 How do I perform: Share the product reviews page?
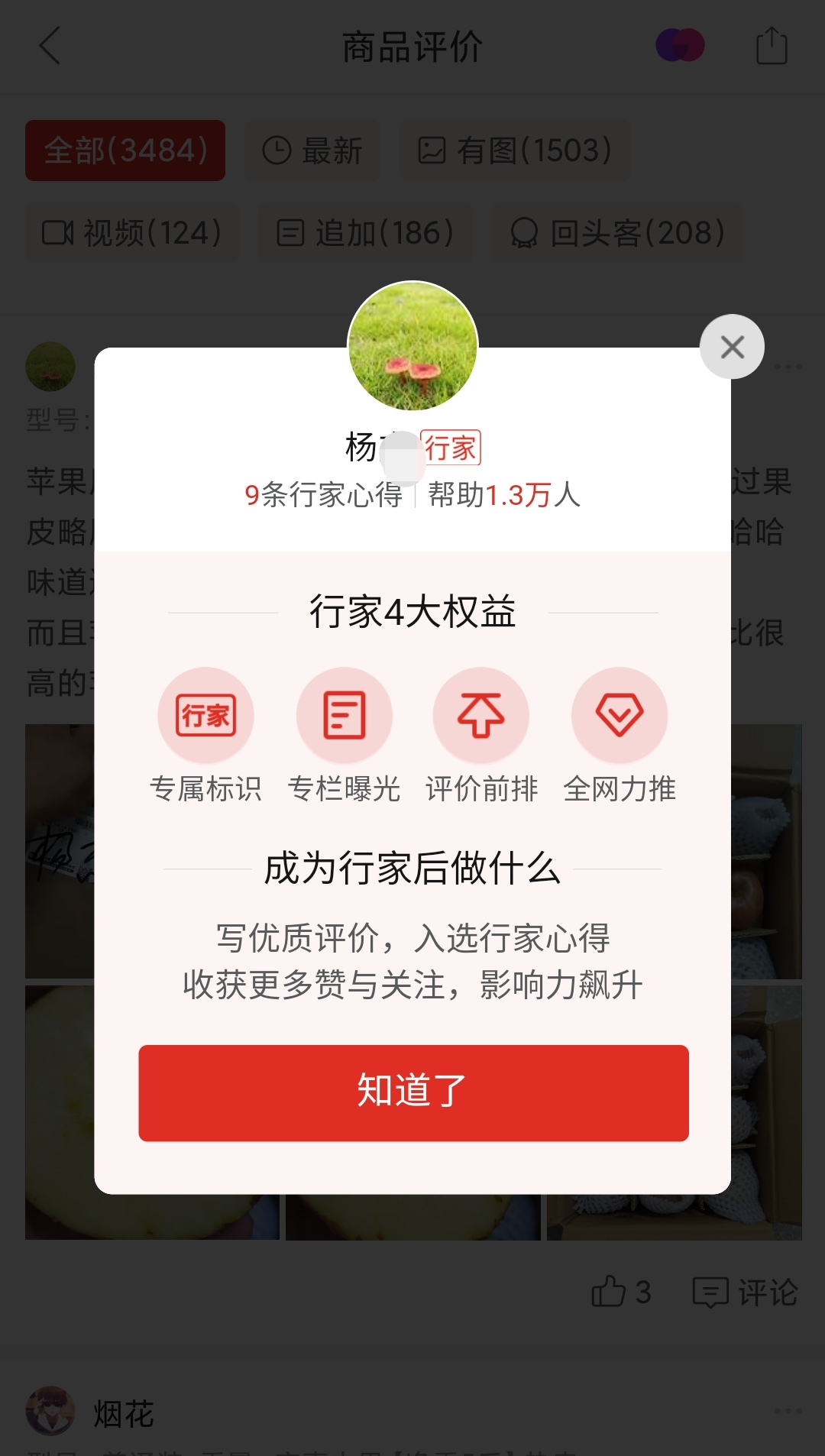click(771, 46)
